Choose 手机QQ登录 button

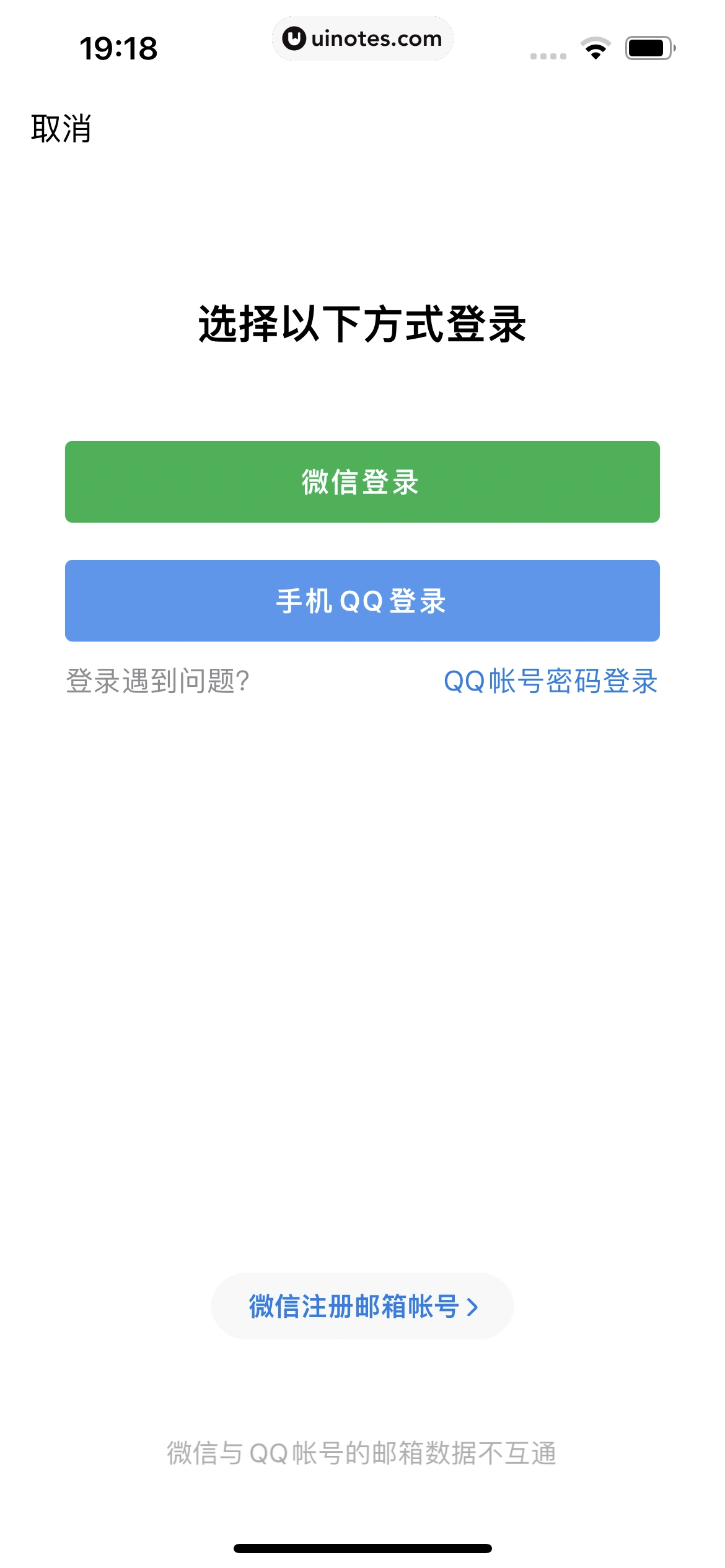[x=362, y=601]
